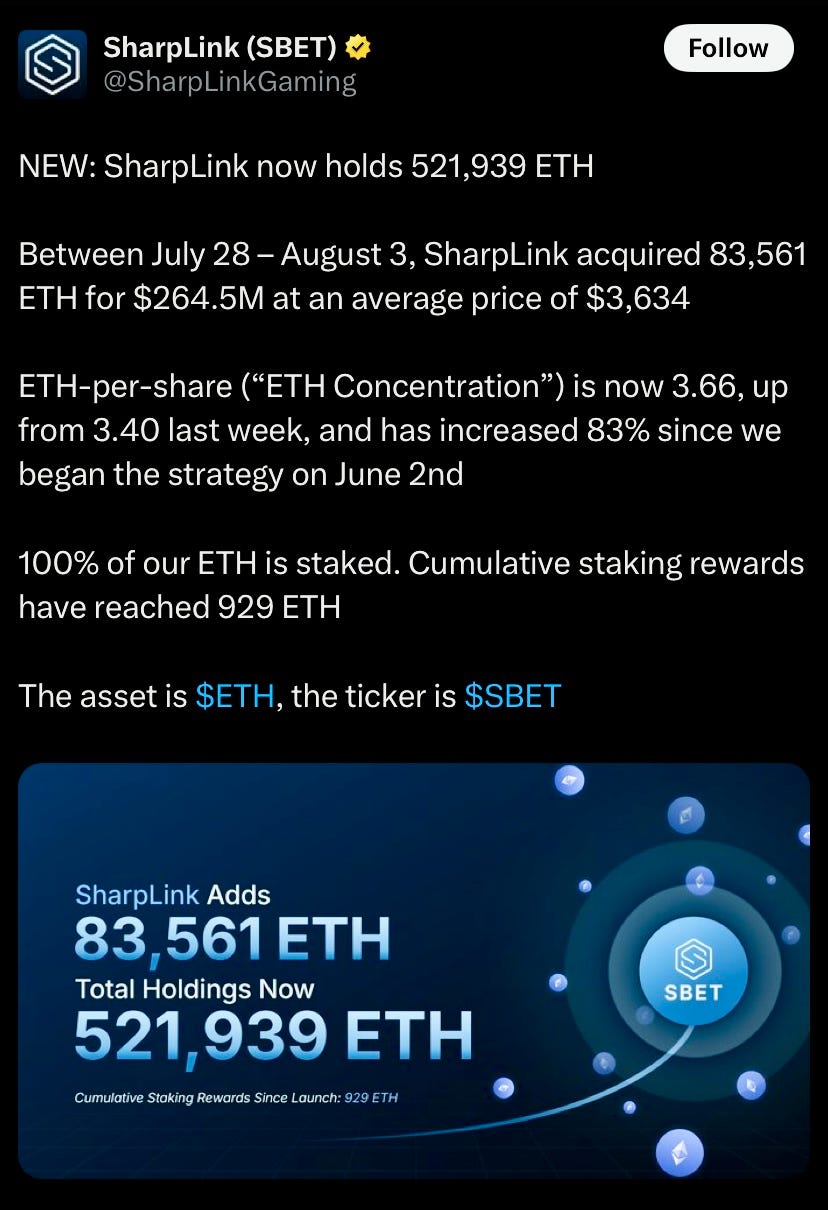
Task: View the attached 83,561 ETH announcement image
Action: point(413,970)
